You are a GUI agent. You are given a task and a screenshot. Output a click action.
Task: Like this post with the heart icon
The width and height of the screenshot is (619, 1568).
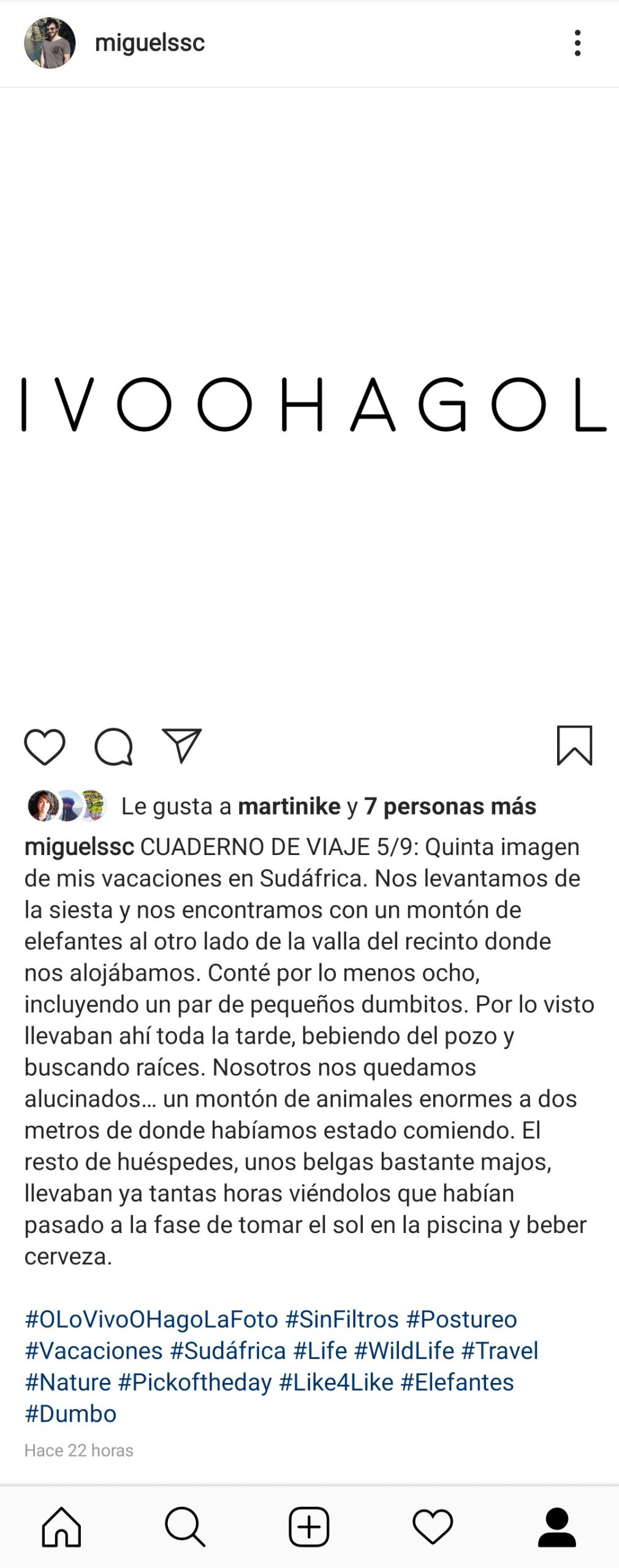(x=45, y=746)
